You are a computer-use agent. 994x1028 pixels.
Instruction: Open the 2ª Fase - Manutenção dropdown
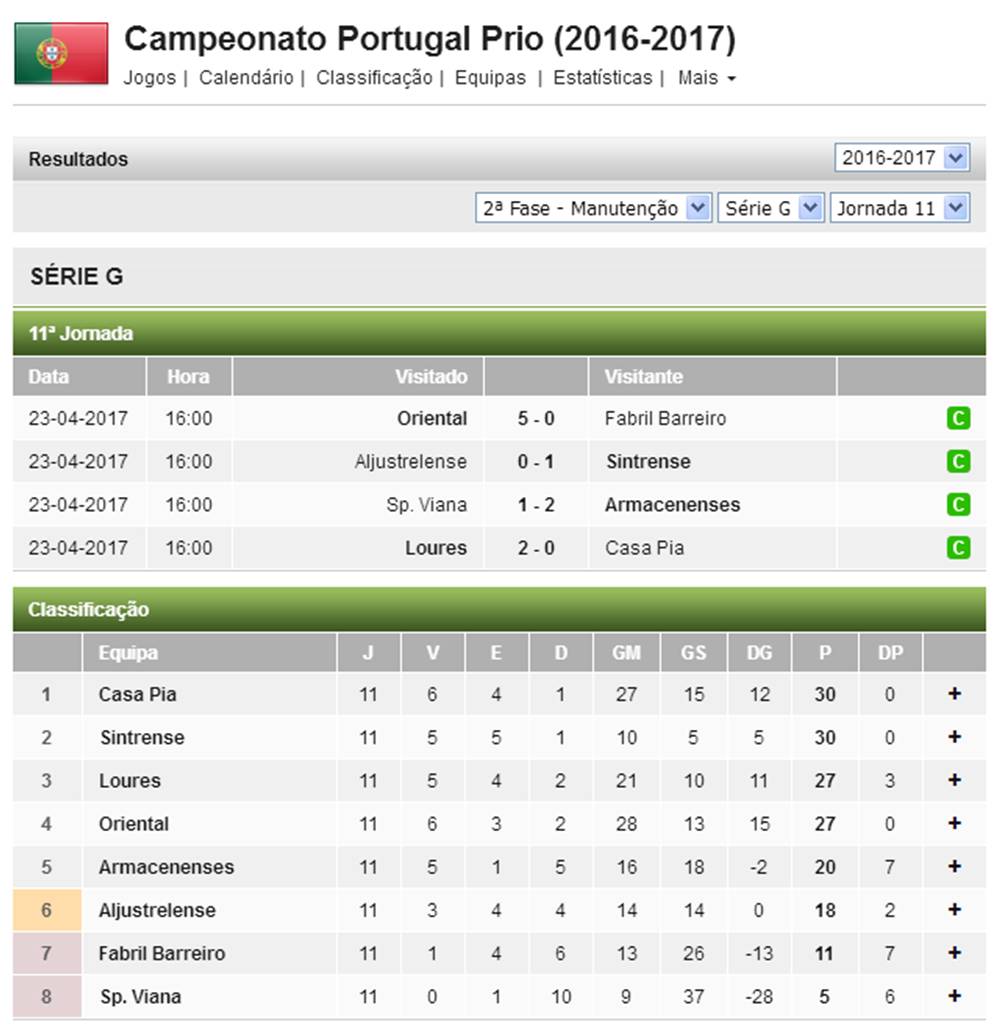pos(593,208)
